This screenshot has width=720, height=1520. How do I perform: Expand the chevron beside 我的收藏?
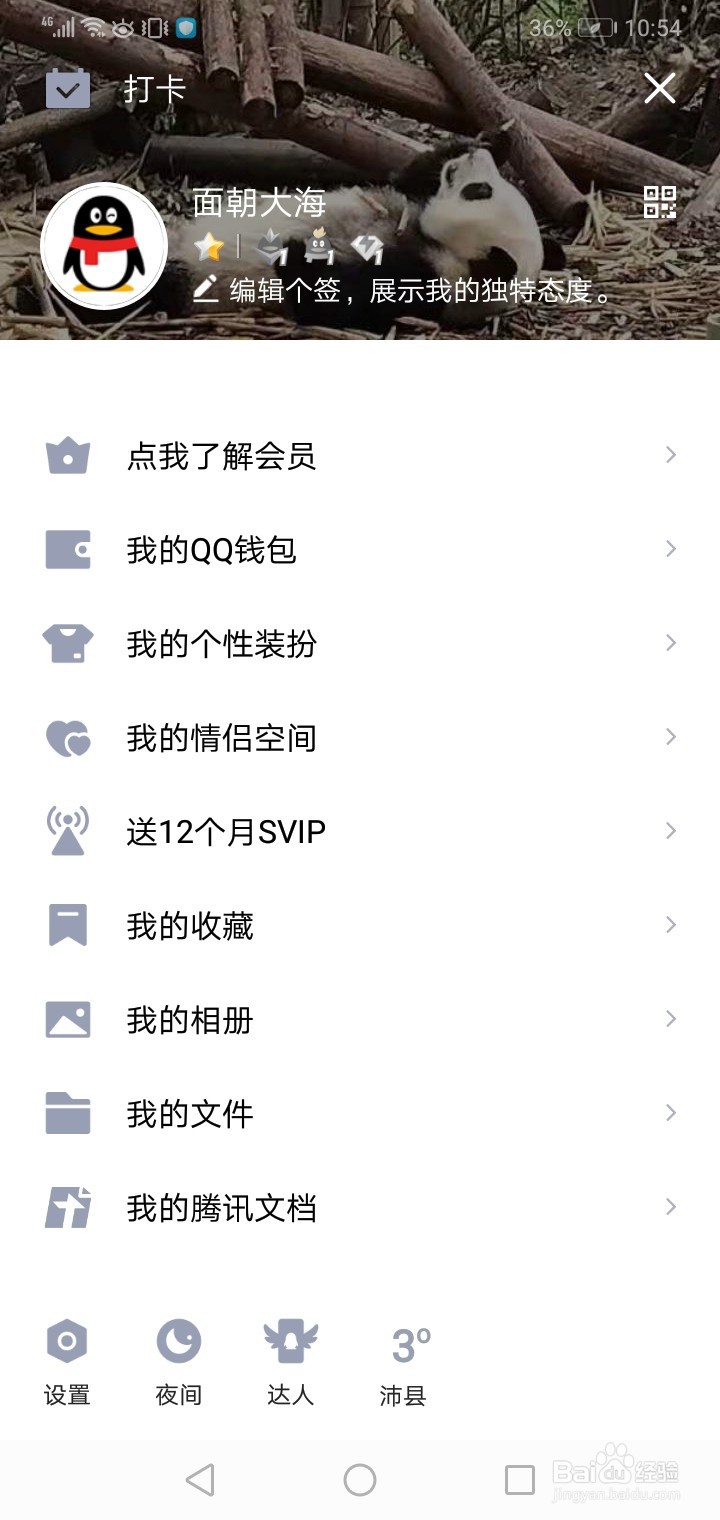[x=669, y=924]
